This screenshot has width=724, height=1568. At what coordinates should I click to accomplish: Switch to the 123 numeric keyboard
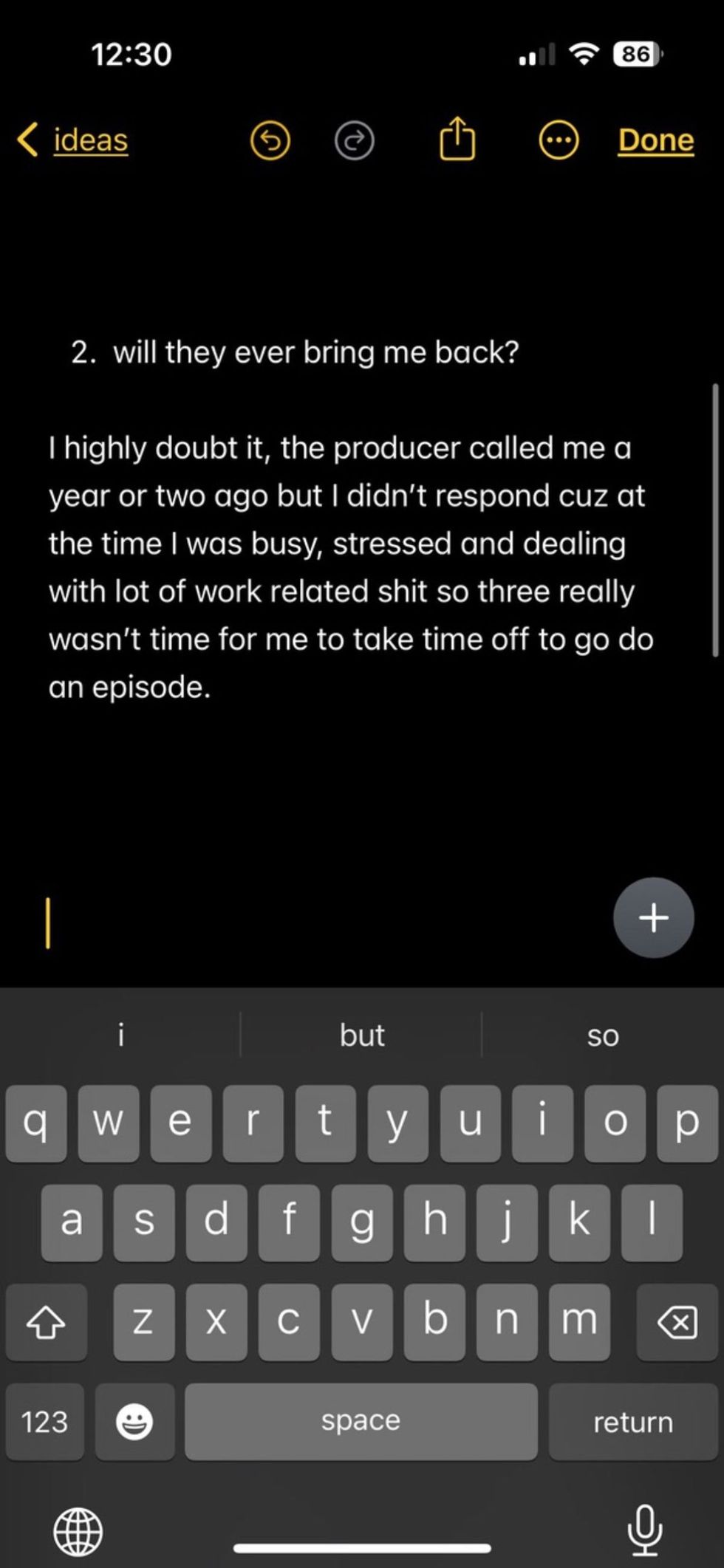44,1421
